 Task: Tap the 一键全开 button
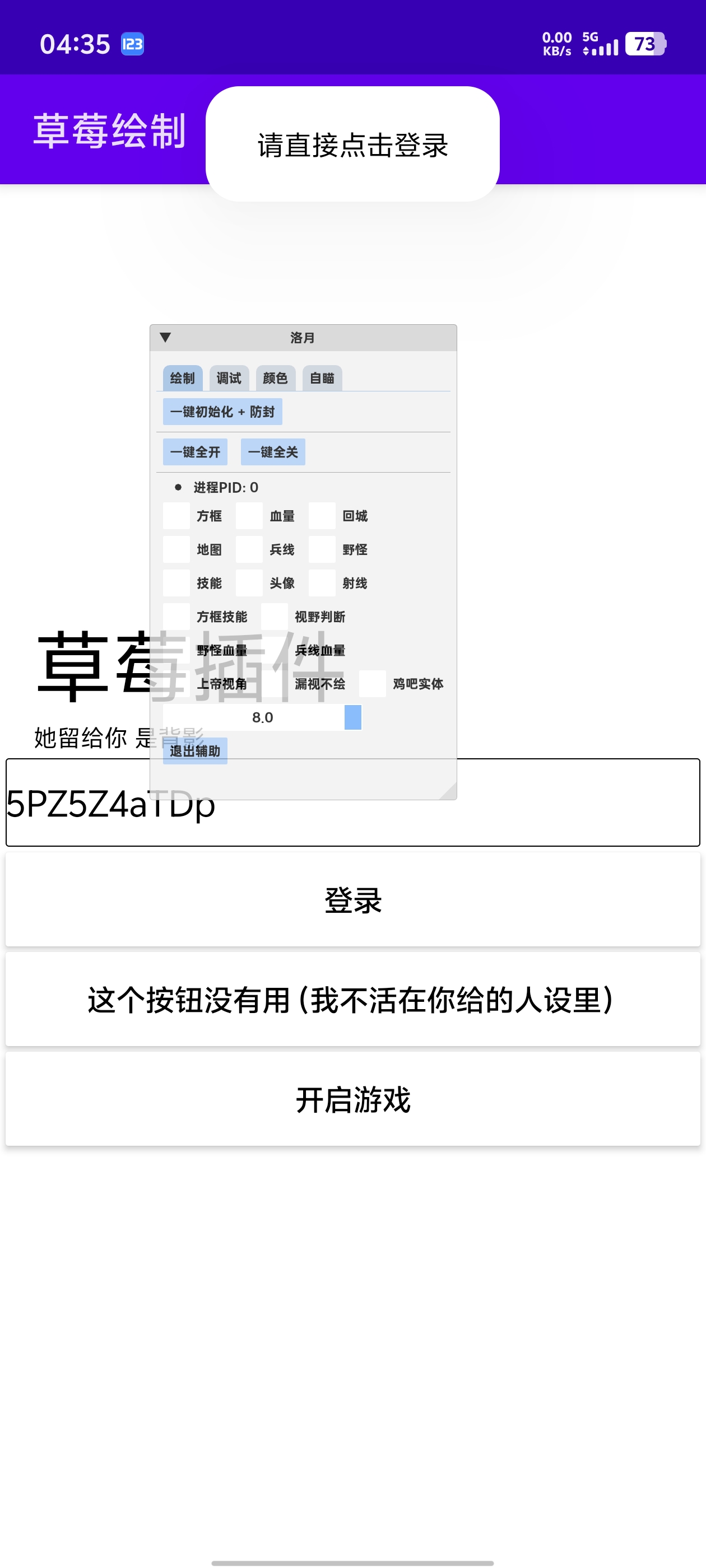[x=195, y=452]
